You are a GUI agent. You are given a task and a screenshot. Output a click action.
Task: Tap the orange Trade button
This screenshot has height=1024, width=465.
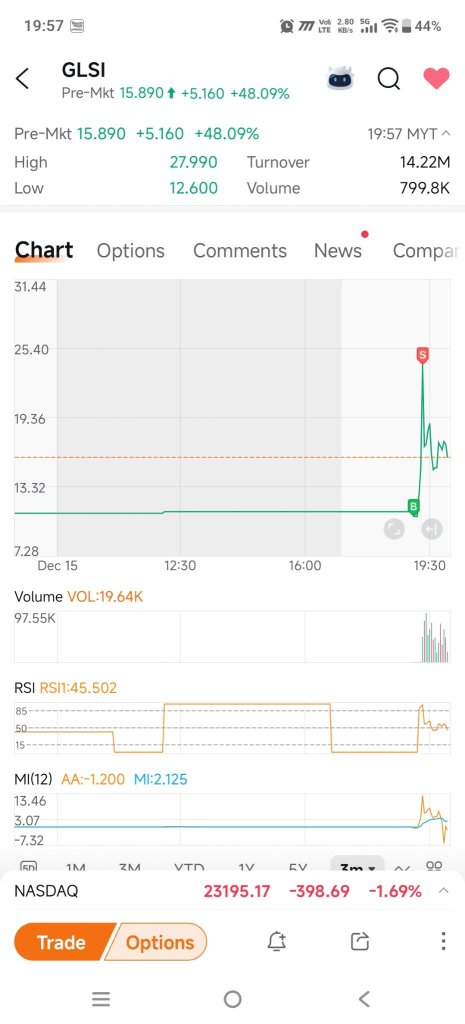tap(62, 942)
